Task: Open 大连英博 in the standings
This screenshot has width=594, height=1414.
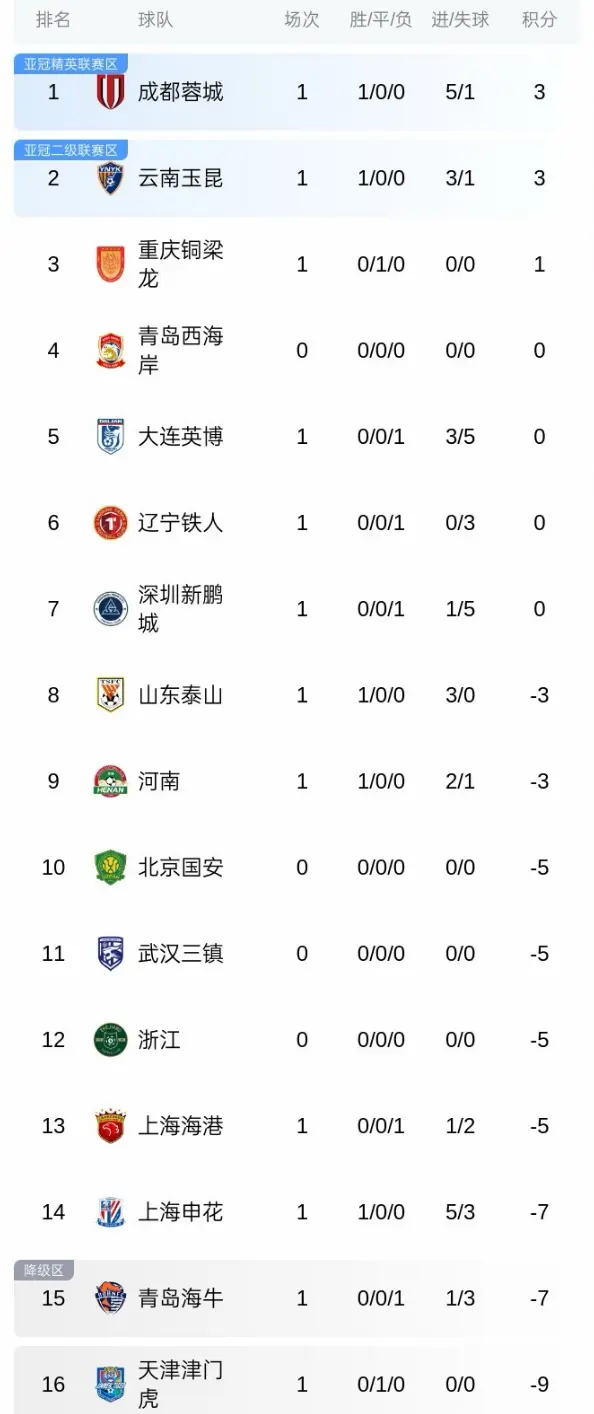Action: pyautogui.click(x=297, y=436)
